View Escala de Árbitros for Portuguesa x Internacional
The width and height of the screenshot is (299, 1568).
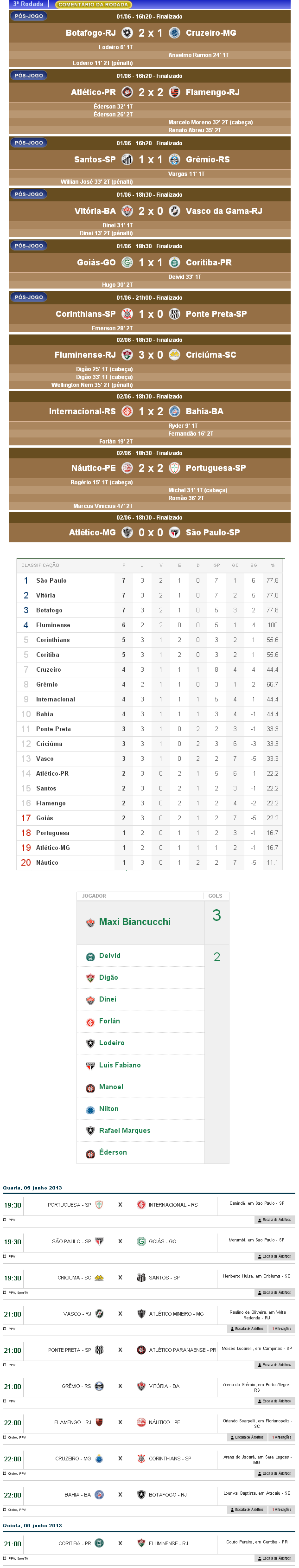pos(276,1220)
